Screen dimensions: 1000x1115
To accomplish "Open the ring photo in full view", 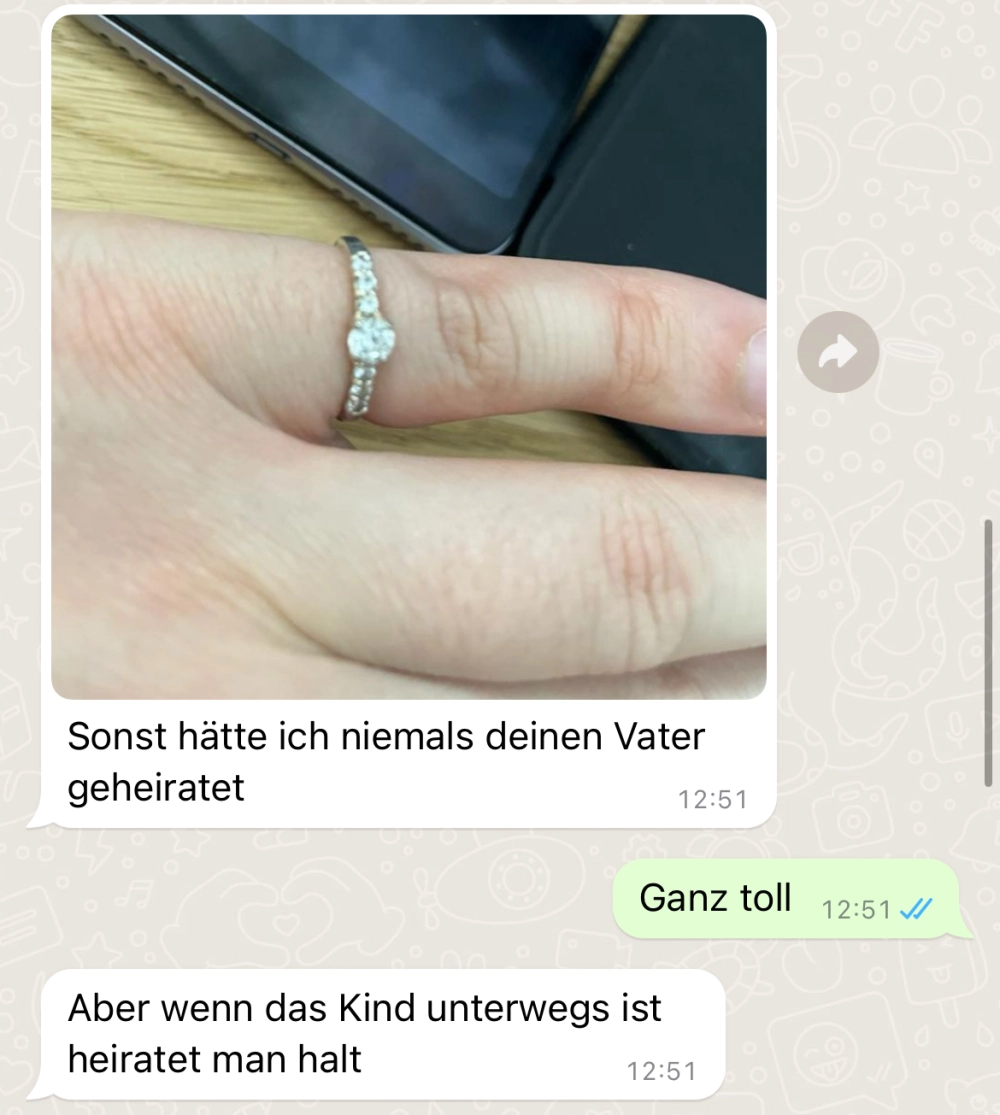I will coord(409,357).
